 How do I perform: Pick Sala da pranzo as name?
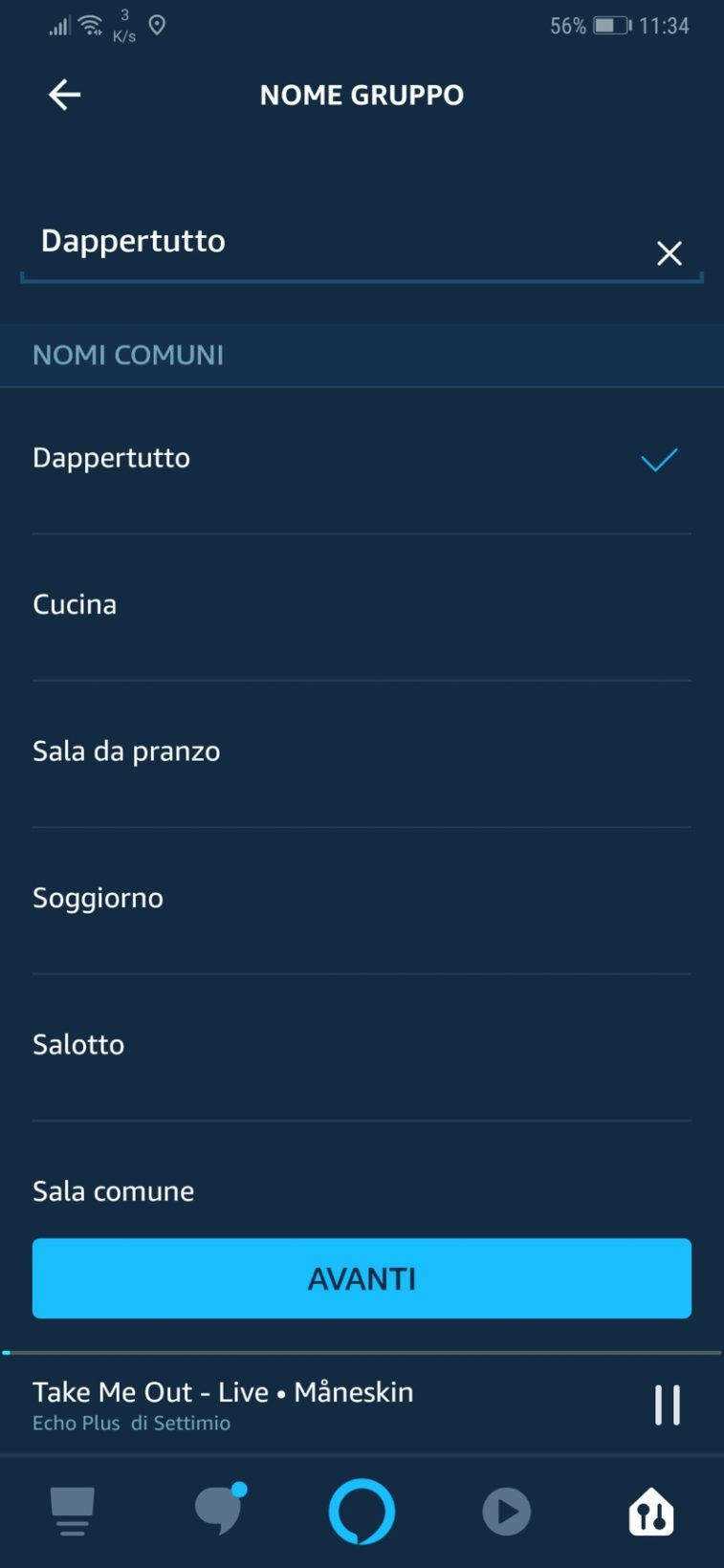tap(360, 751)
